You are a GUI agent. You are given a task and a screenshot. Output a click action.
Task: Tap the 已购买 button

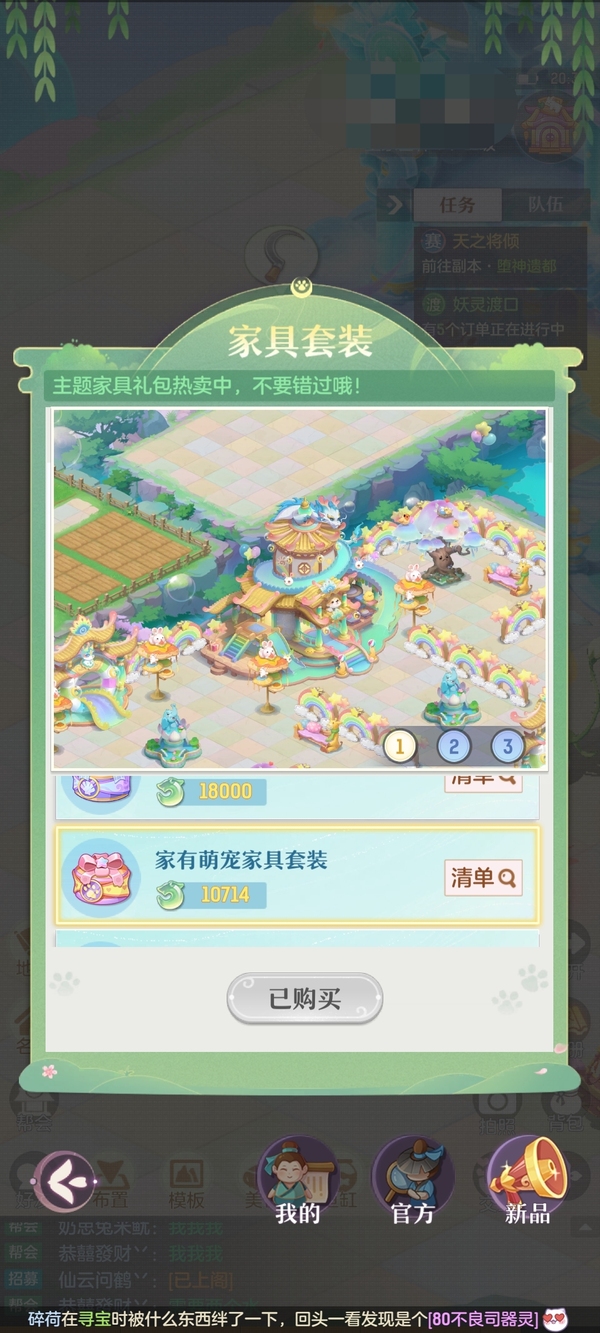coord(305,998)
